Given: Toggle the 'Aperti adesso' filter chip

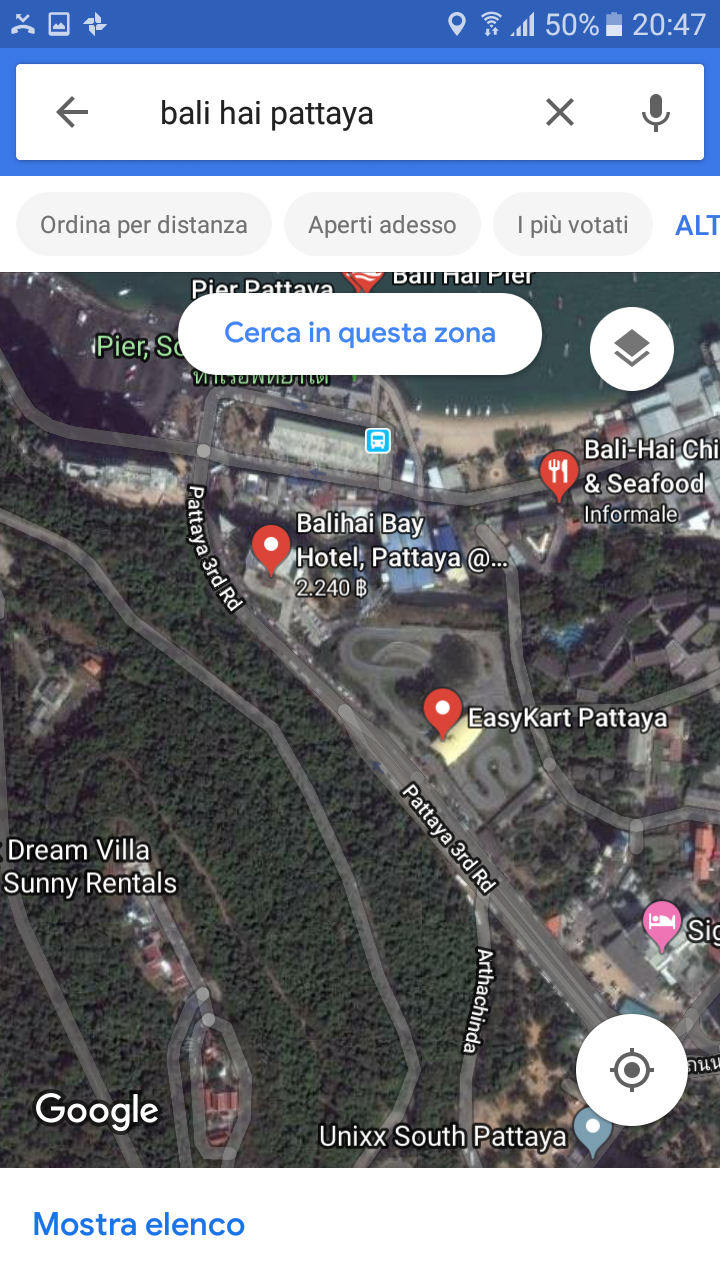Looking at the screenshot, I should (382, 224).
